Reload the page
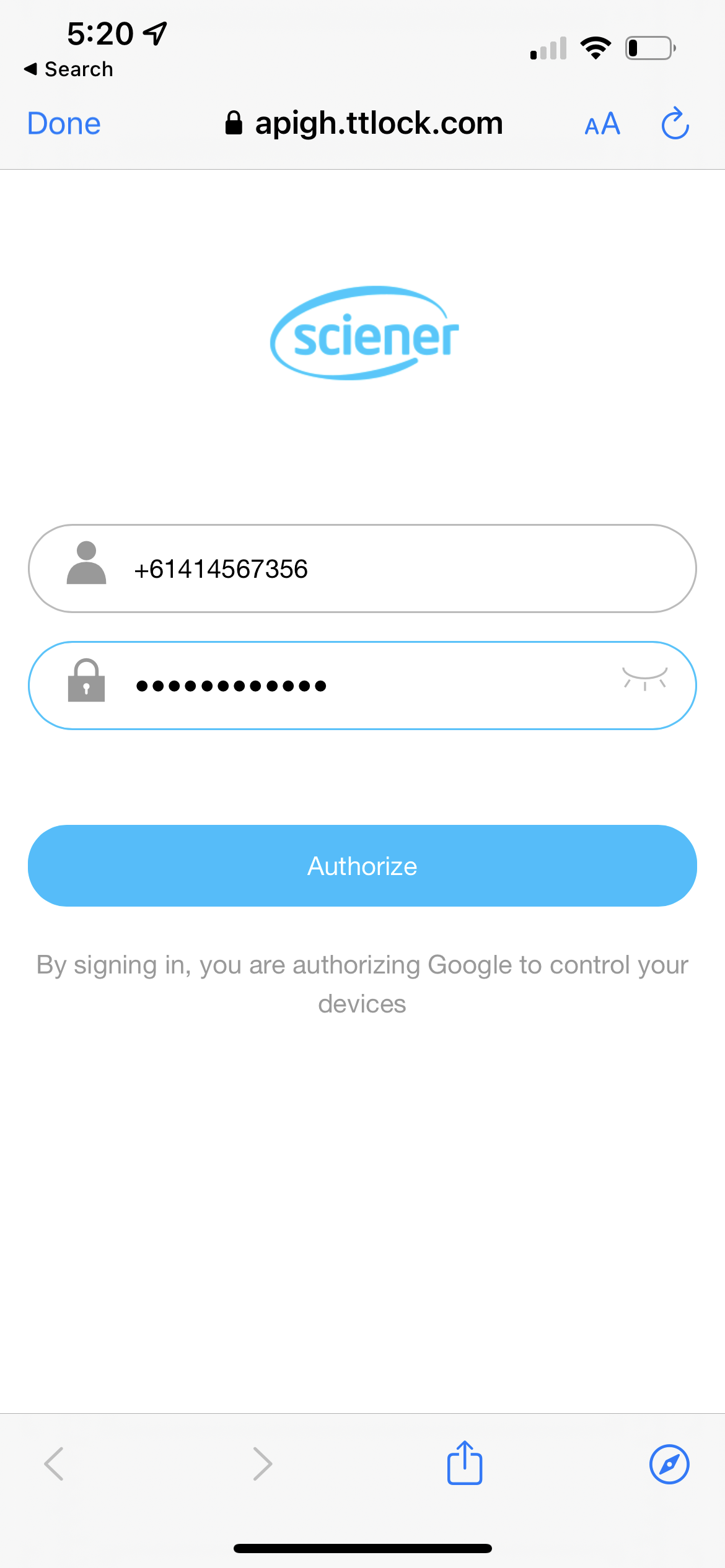 (675, 123)
